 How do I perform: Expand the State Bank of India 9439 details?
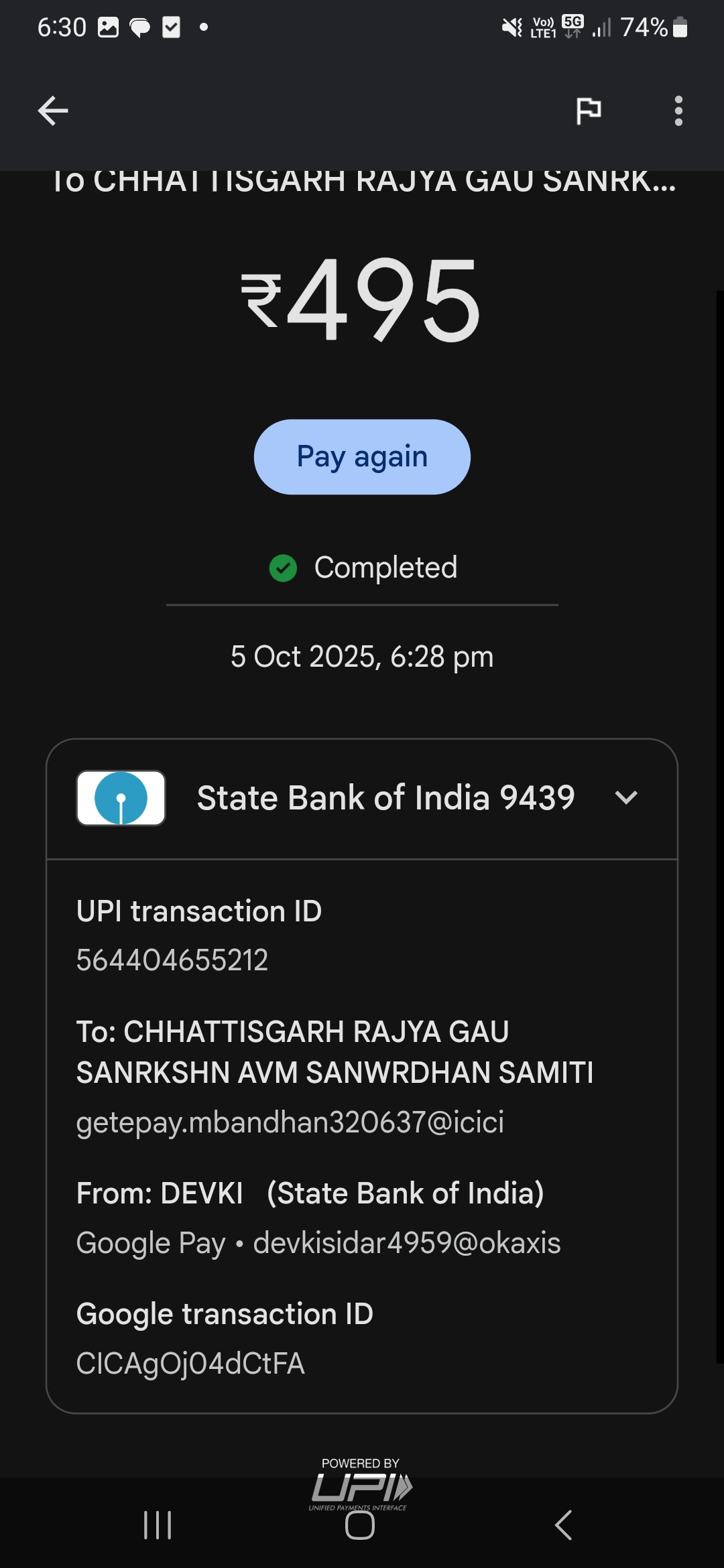pos(625,797)
